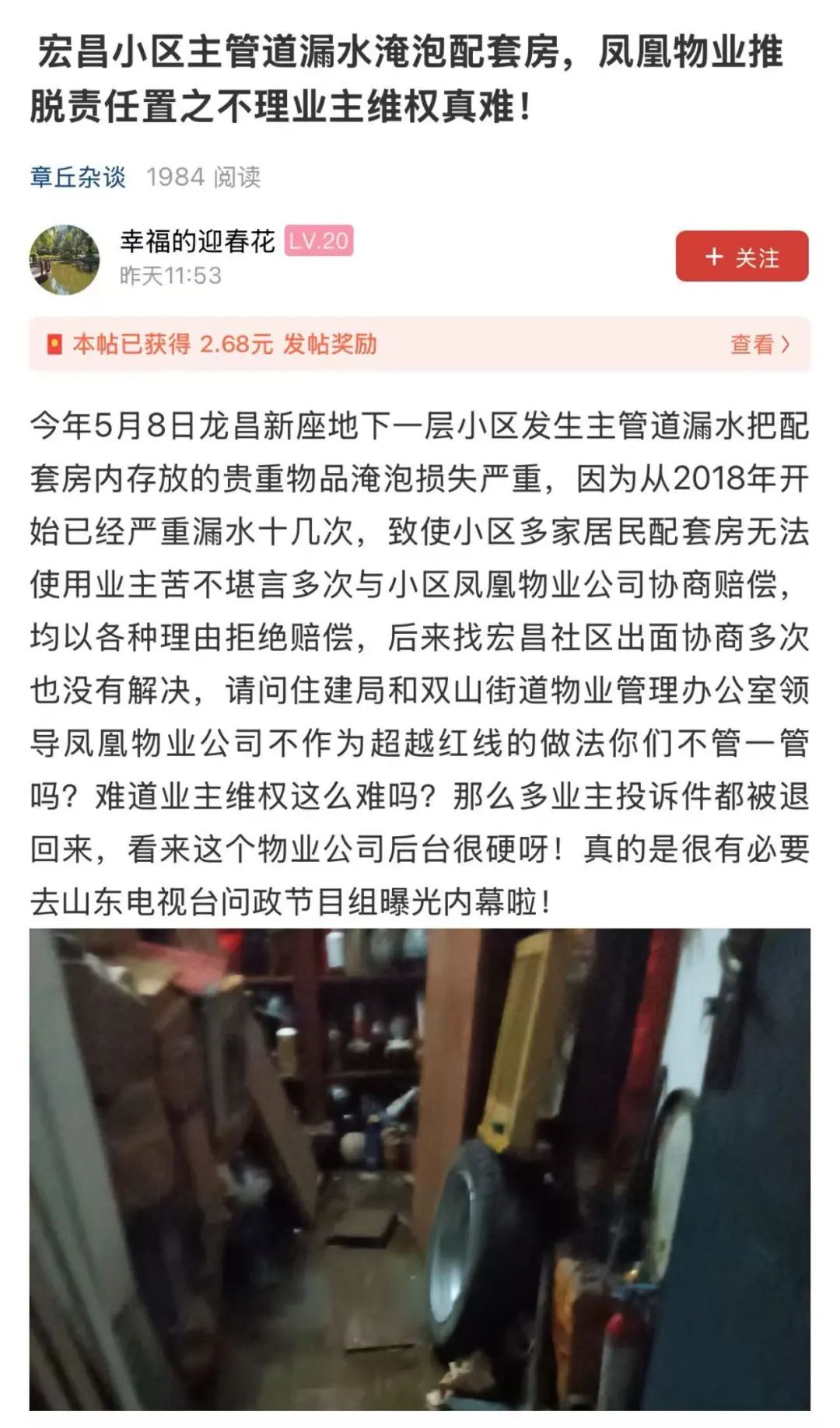The image size is (840, 1428).
Task: View post reward details via 查看
Action: pos(758,344)
